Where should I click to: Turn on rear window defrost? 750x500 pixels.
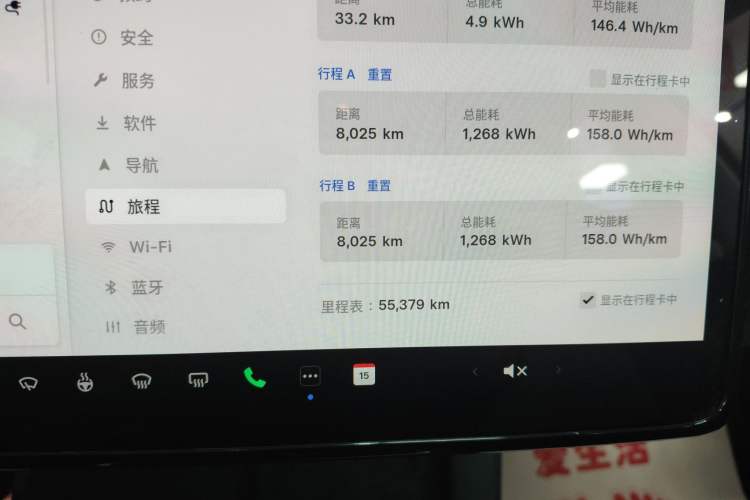point(198,379)
